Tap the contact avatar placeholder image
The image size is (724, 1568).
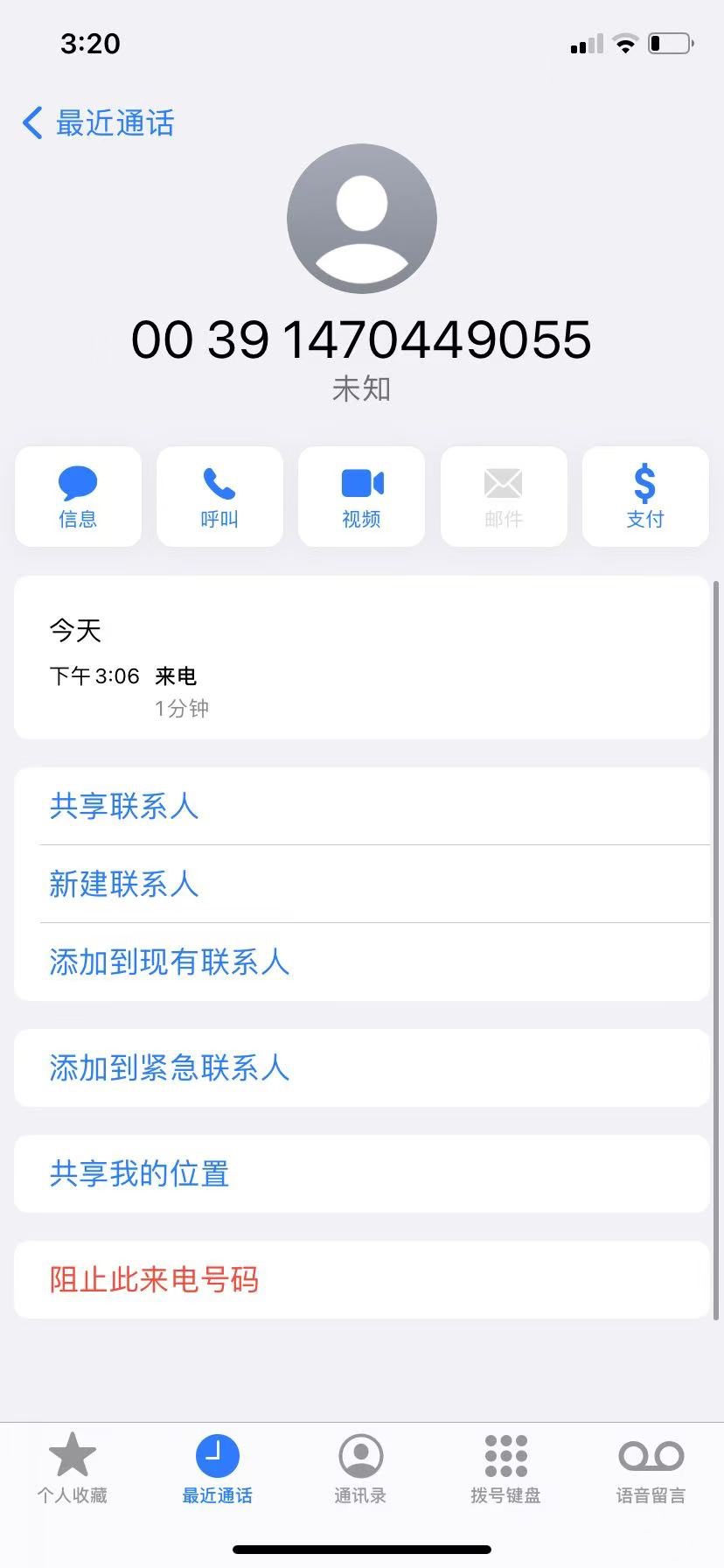point(361,218)
